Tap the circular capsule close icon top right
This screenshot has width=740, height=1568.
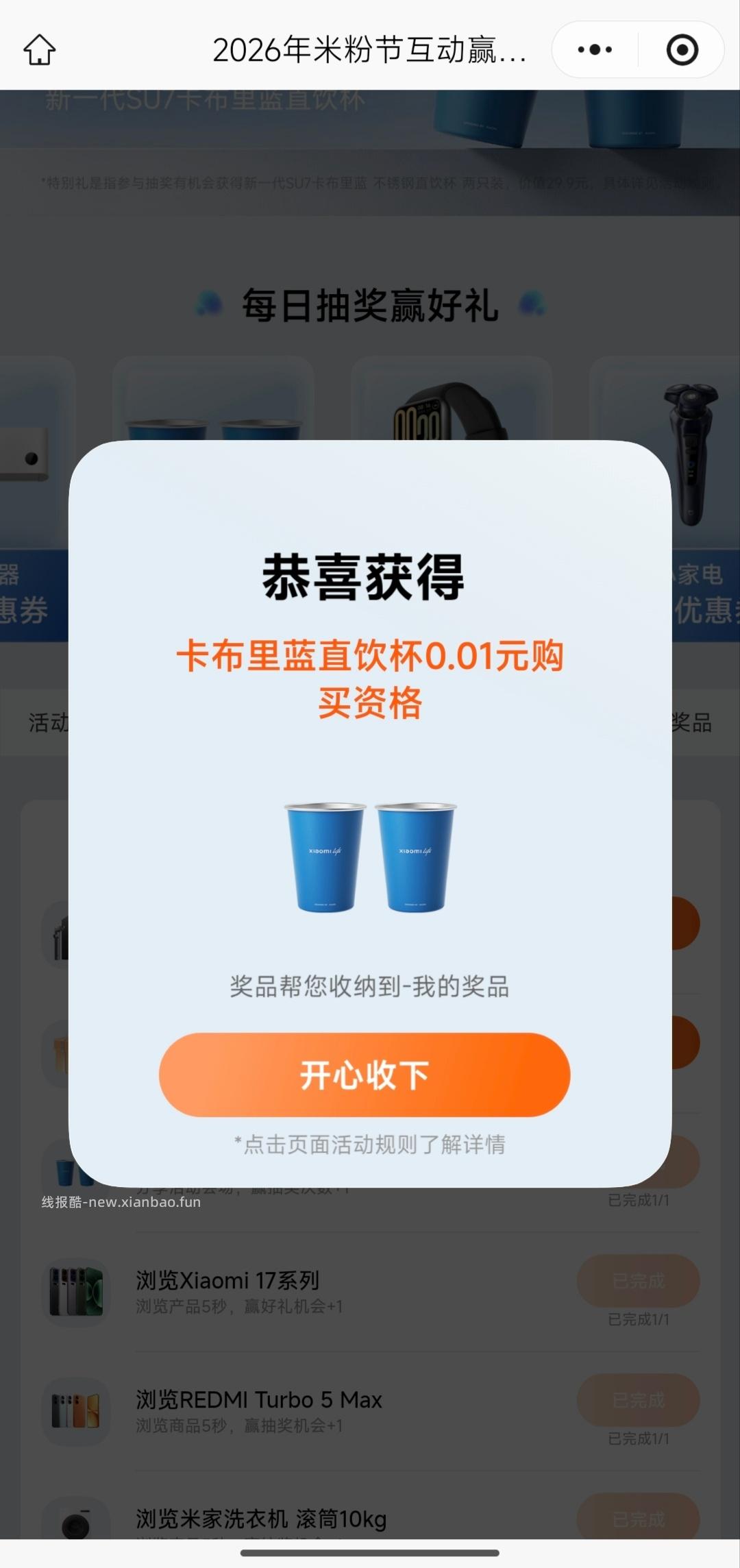(x=682, y=49)
